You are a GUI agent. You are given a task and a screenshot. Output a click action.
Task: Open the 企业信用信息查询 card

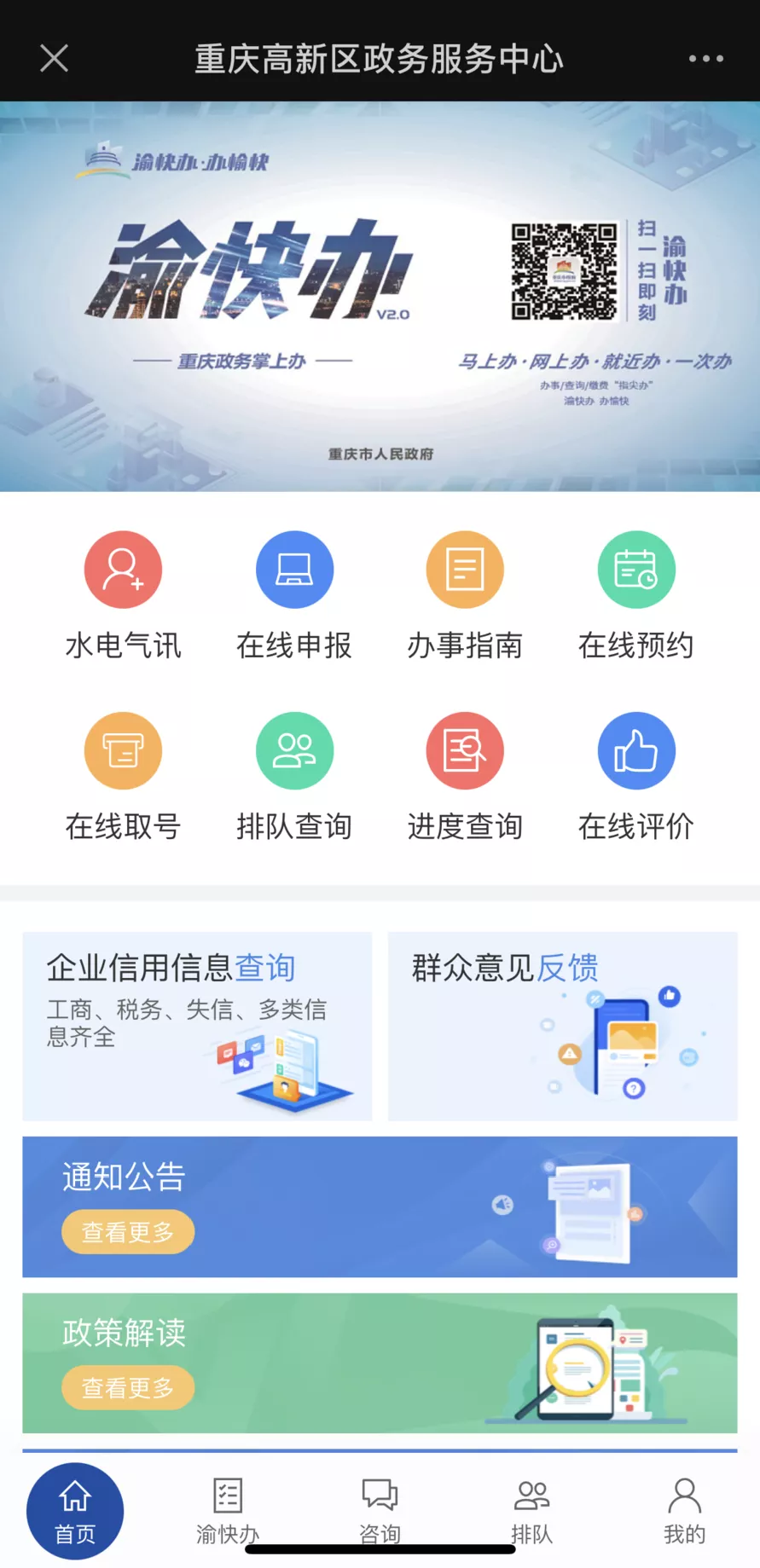(x=197, y=1026)
